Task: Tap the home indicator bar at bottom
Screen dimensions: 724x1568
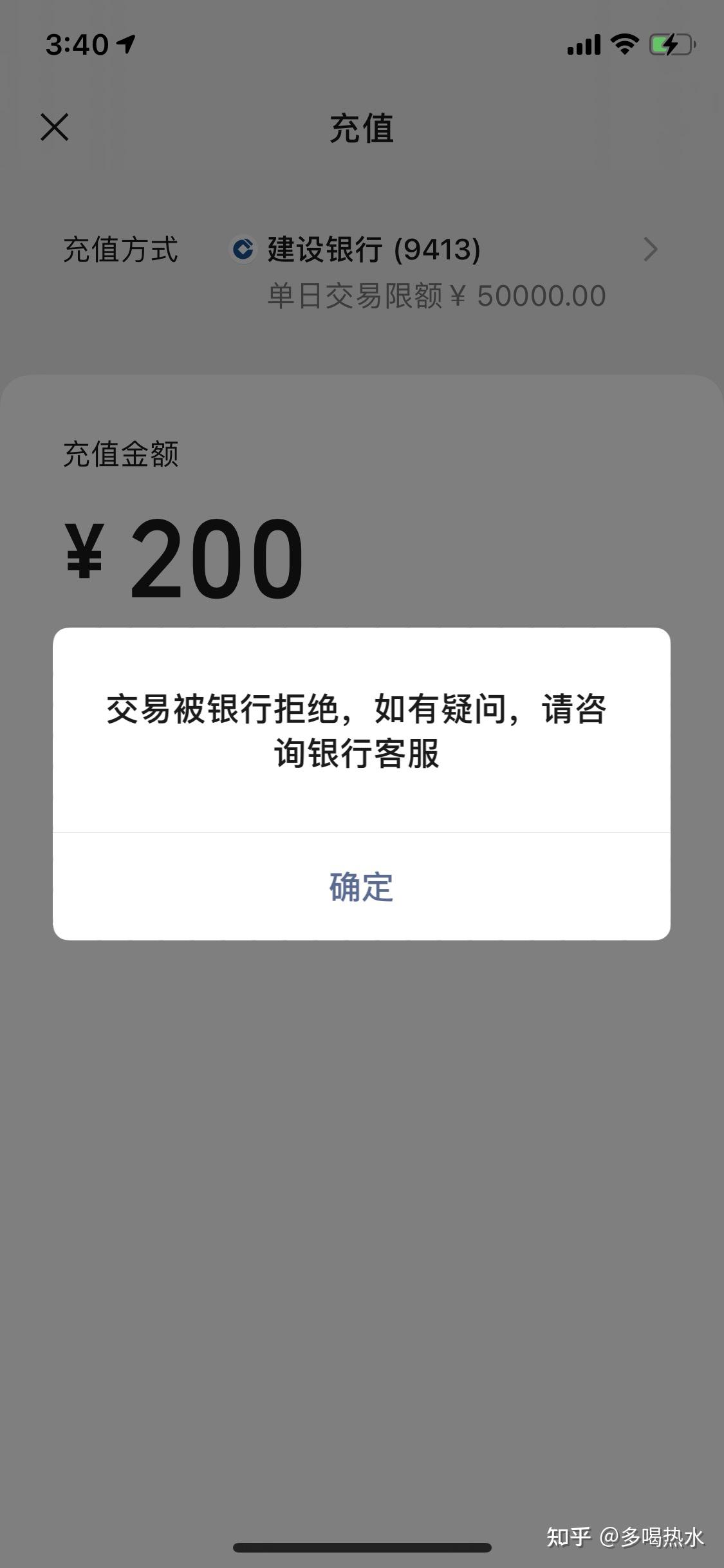Action: (362, 1548)
